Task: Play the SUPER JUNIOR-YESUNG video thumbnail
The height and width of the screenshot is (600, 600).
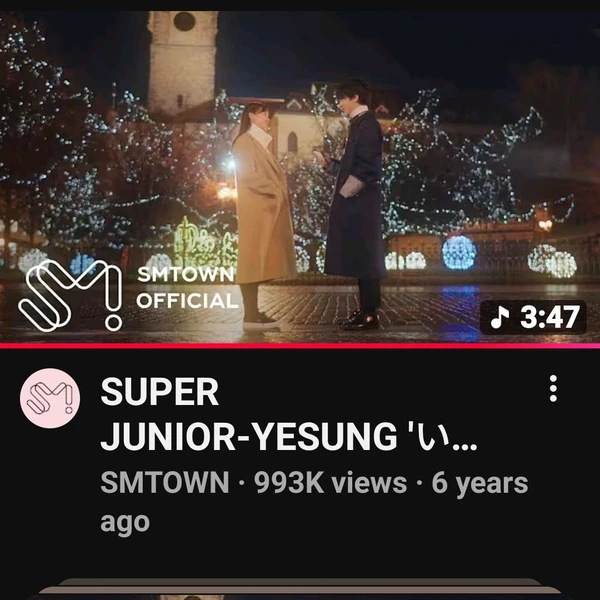Action: click(x=300, y=175)
